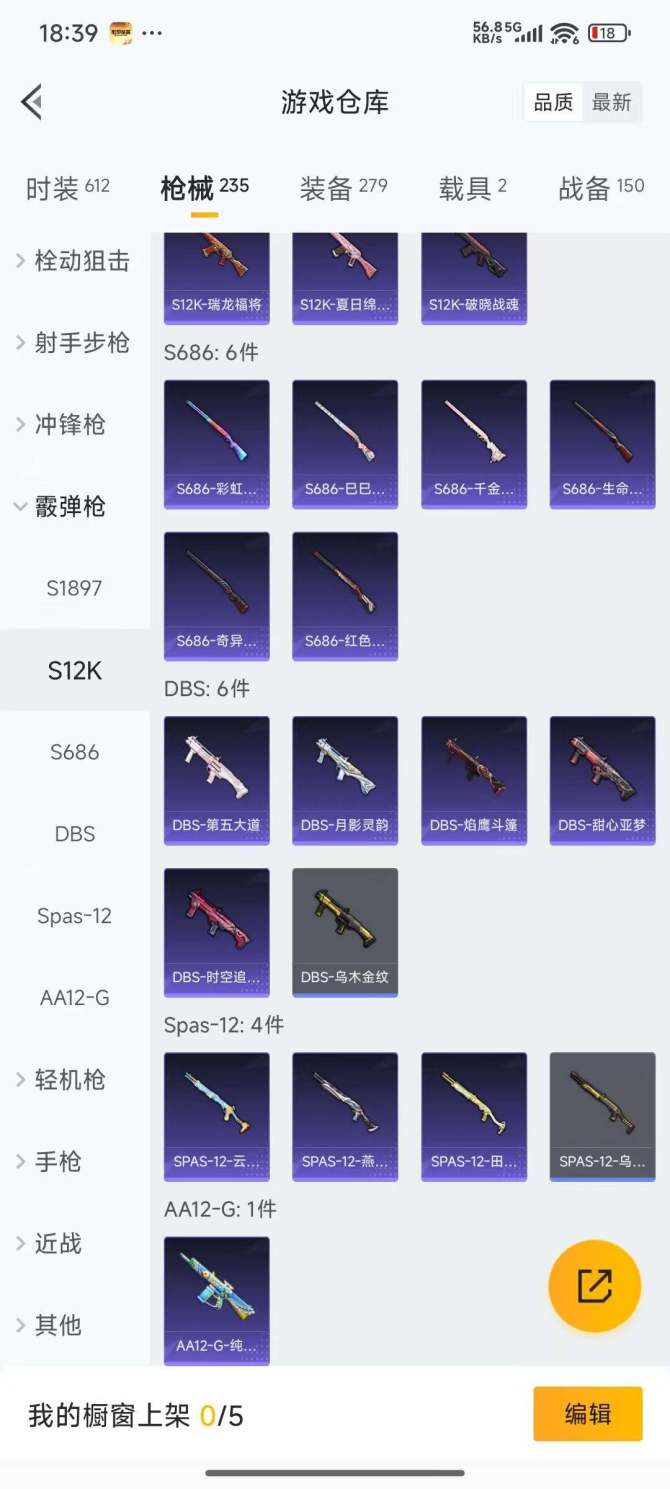Open the DBS-第五大道 skin tile
The height and width of the screenshot is (1489, 670).
pyautogui.click(x=216, y=781)
